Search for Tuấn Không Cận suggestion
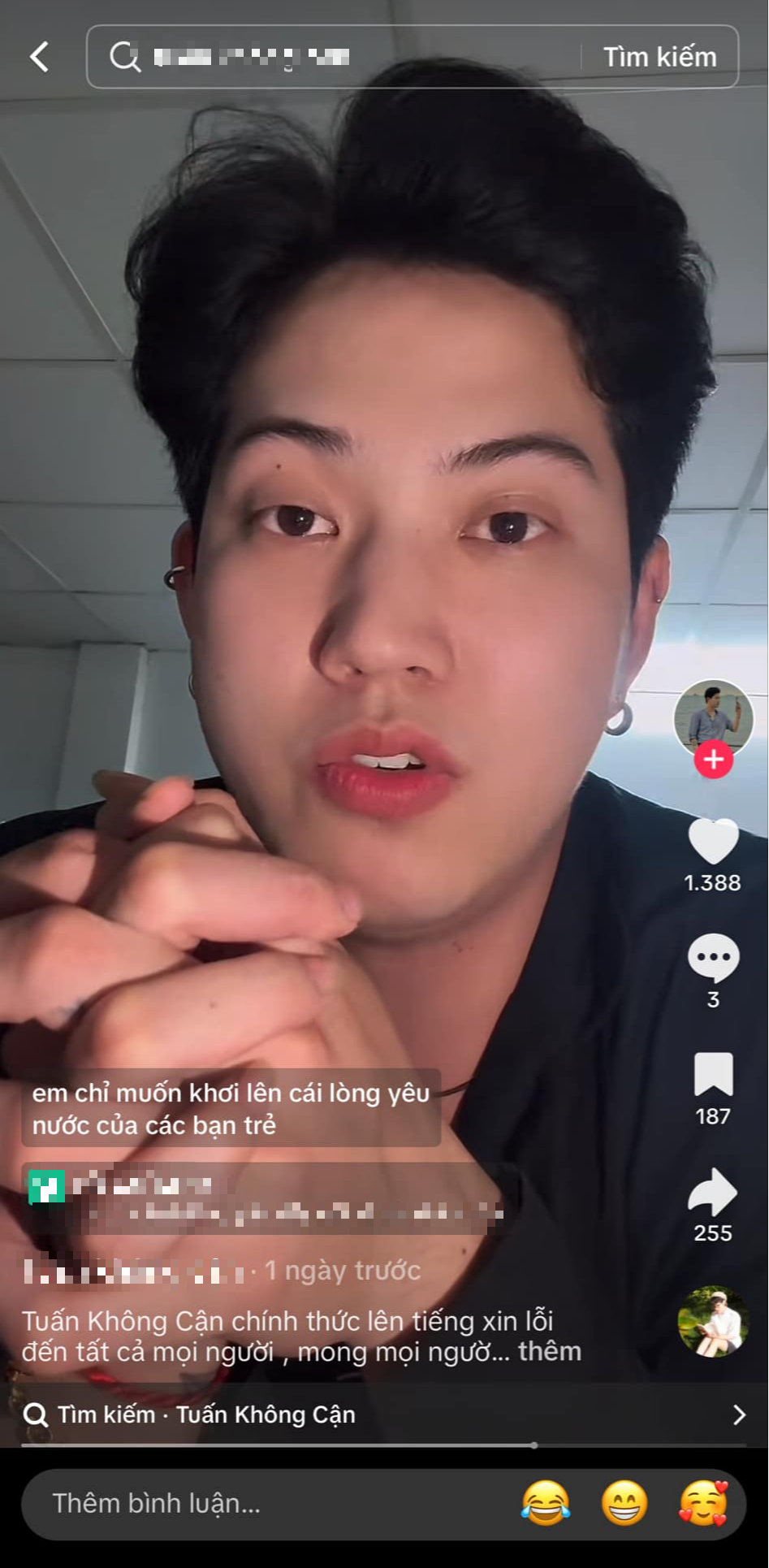 [x=382, y=1414]
